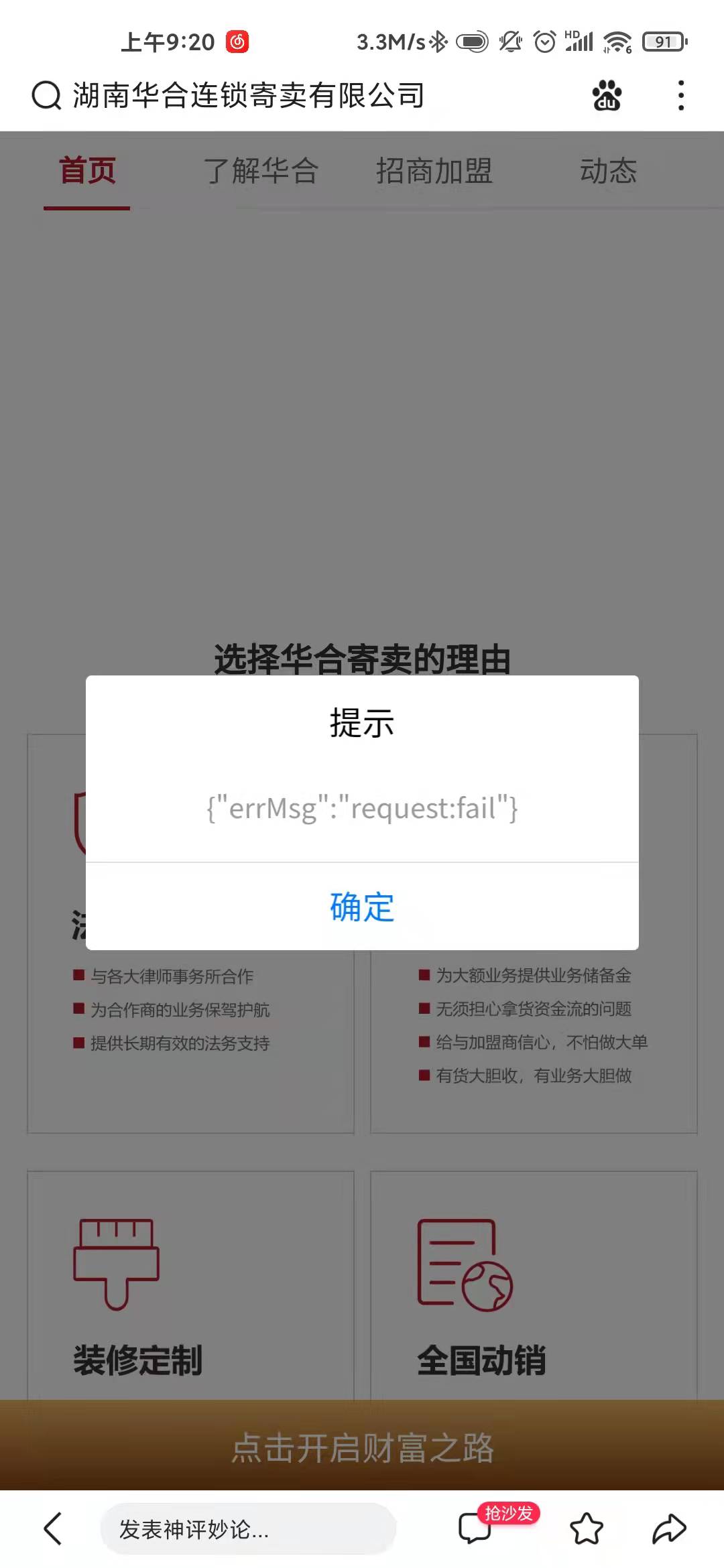The height and width of the screenshot is (1568, 724).
Task: Go back using the bottom left arrow
Action: 52,1529
